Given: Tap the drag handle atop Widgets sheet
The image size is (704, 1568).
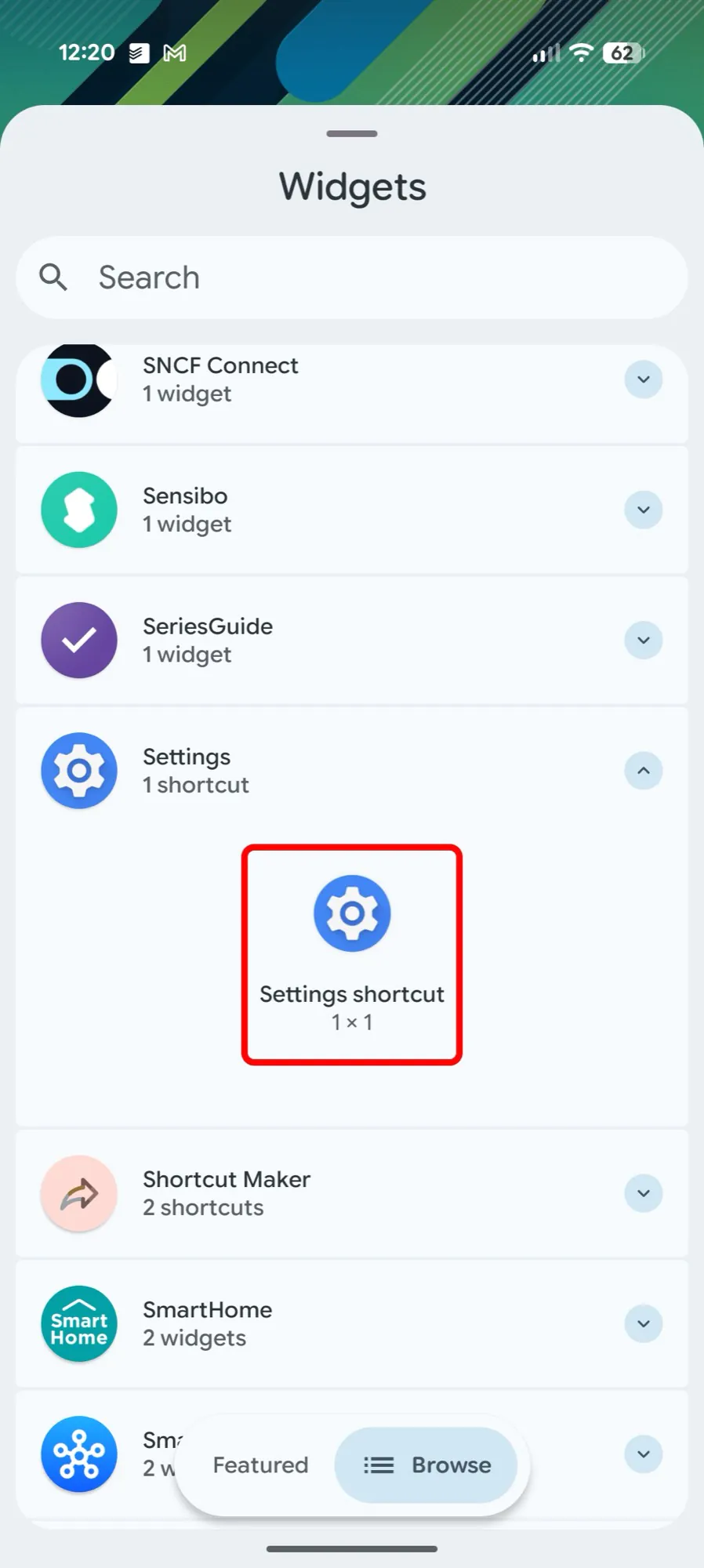Looking at the screenshot, I should click(352, 134).
